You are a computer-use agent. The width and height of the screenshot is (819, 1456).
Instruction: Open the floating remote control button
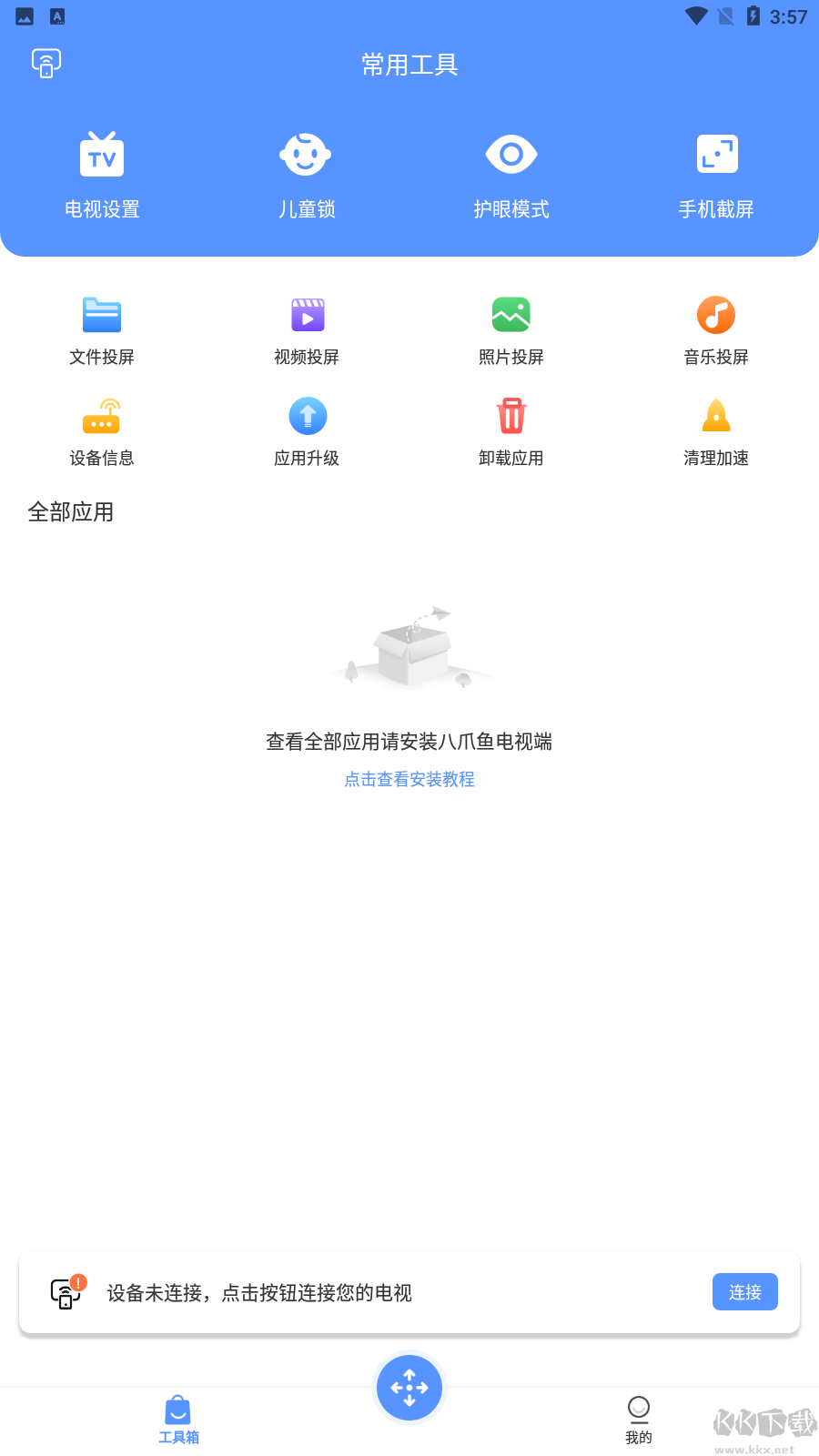click(x=409, y=1387)
